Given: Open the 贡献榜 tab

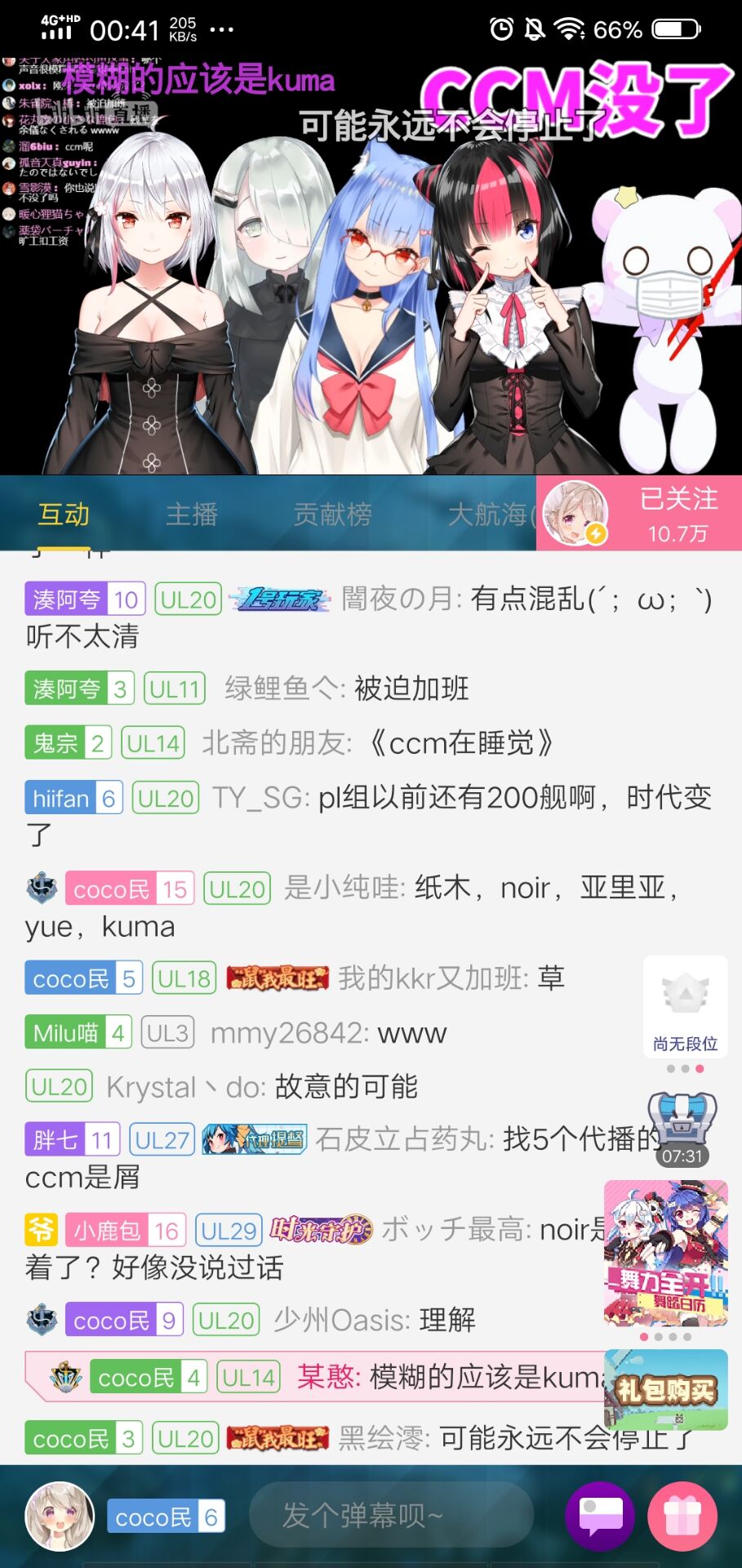Looking at the screenshot, I should 332,514.
